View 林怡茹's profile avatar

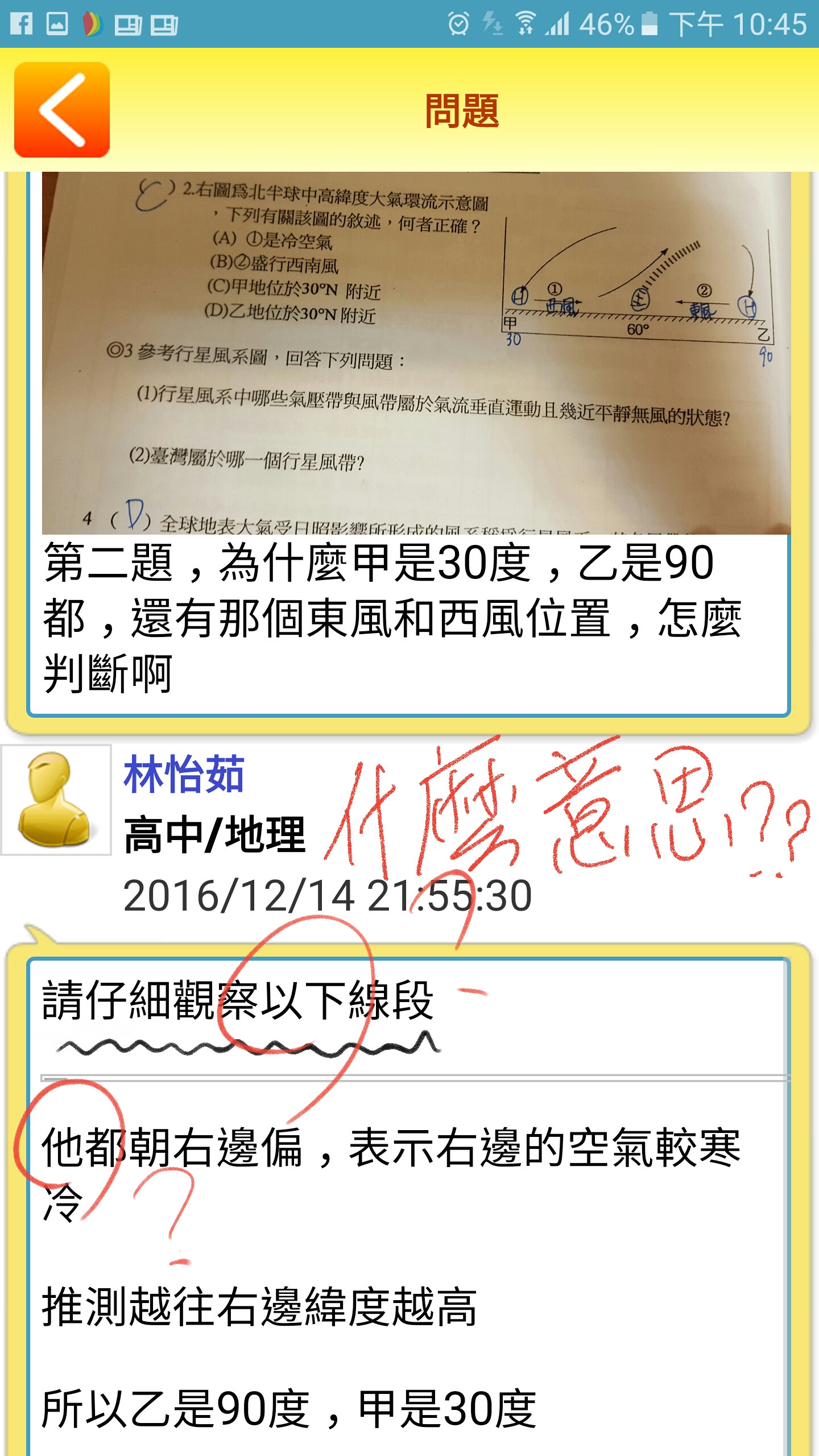pyautogui.click(x=56, y=799)
